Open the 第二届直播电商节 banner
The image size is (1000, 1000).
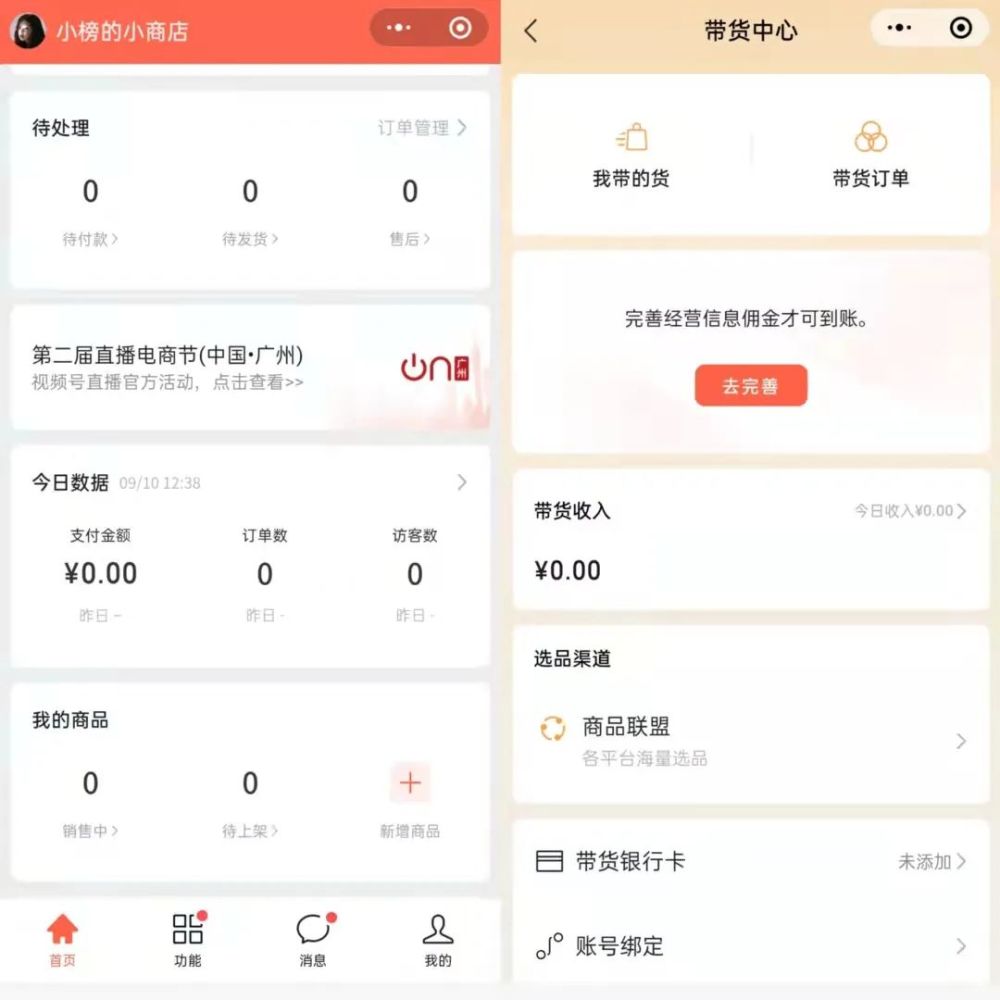click(x=250, y=368)
